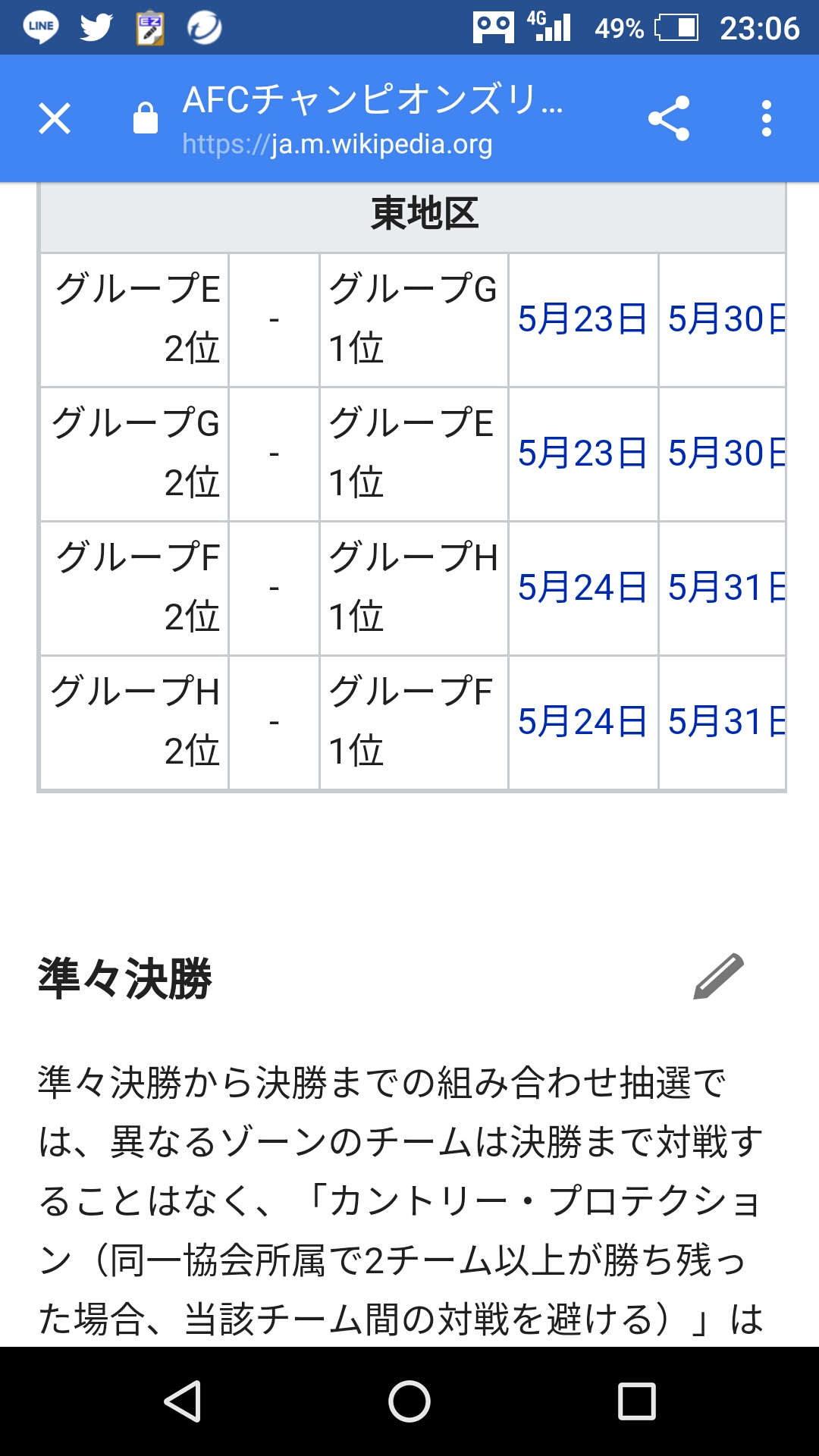
Task: Open the browser overflow menu
Action: tap(767, 119)
